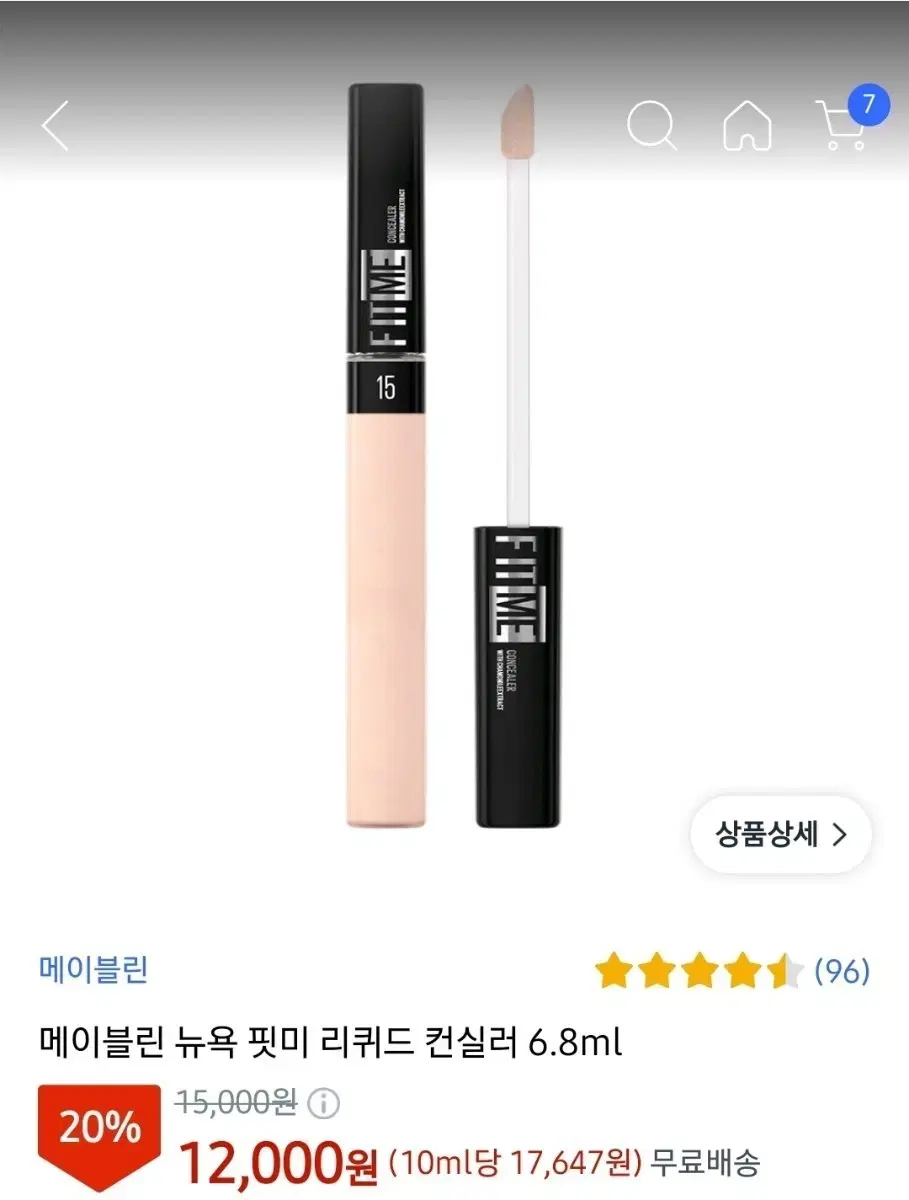The height and width of the screenshot is (1200, 909).
Task: Expand details via the 상품상세 chevron
Action: [x=841, y=835]
